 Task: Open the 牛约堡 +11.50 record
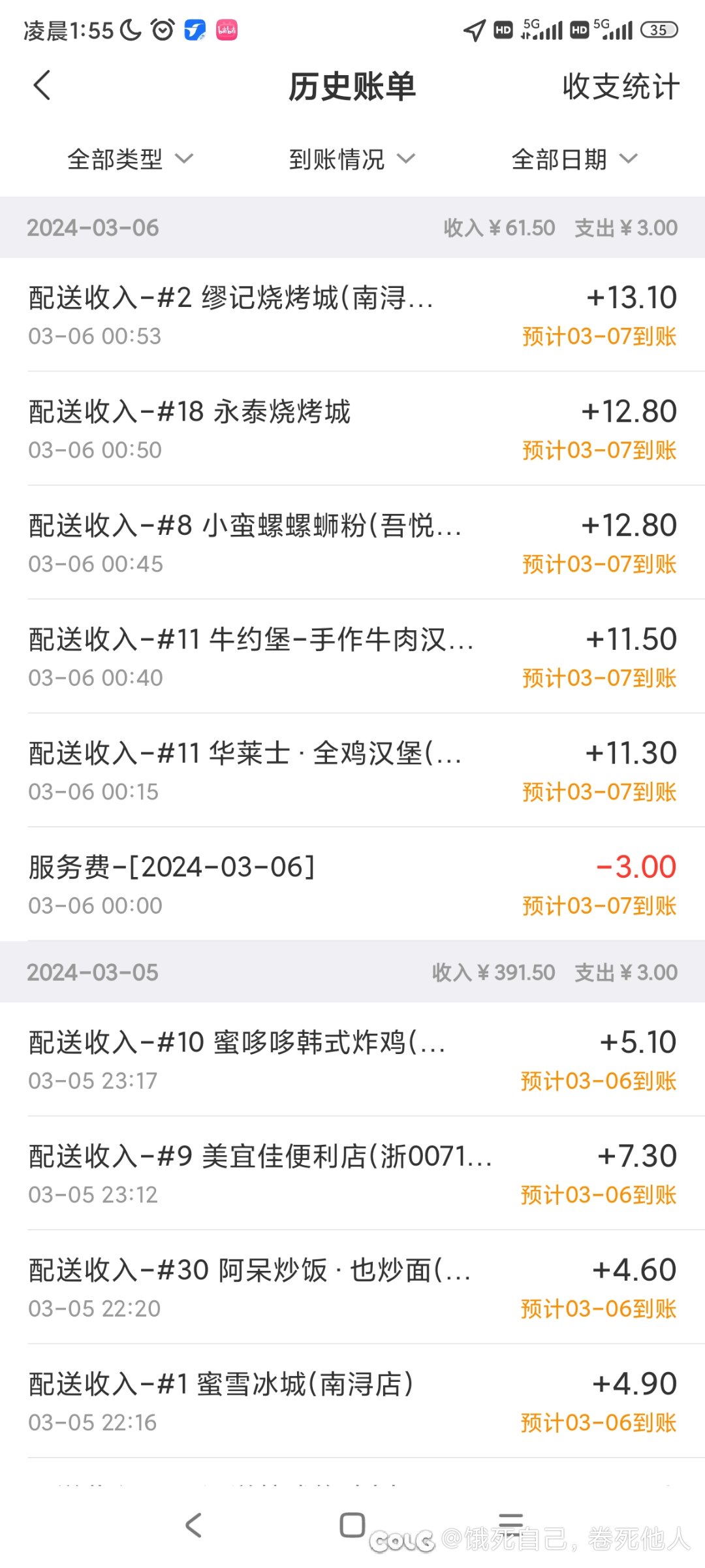point(352,656)
